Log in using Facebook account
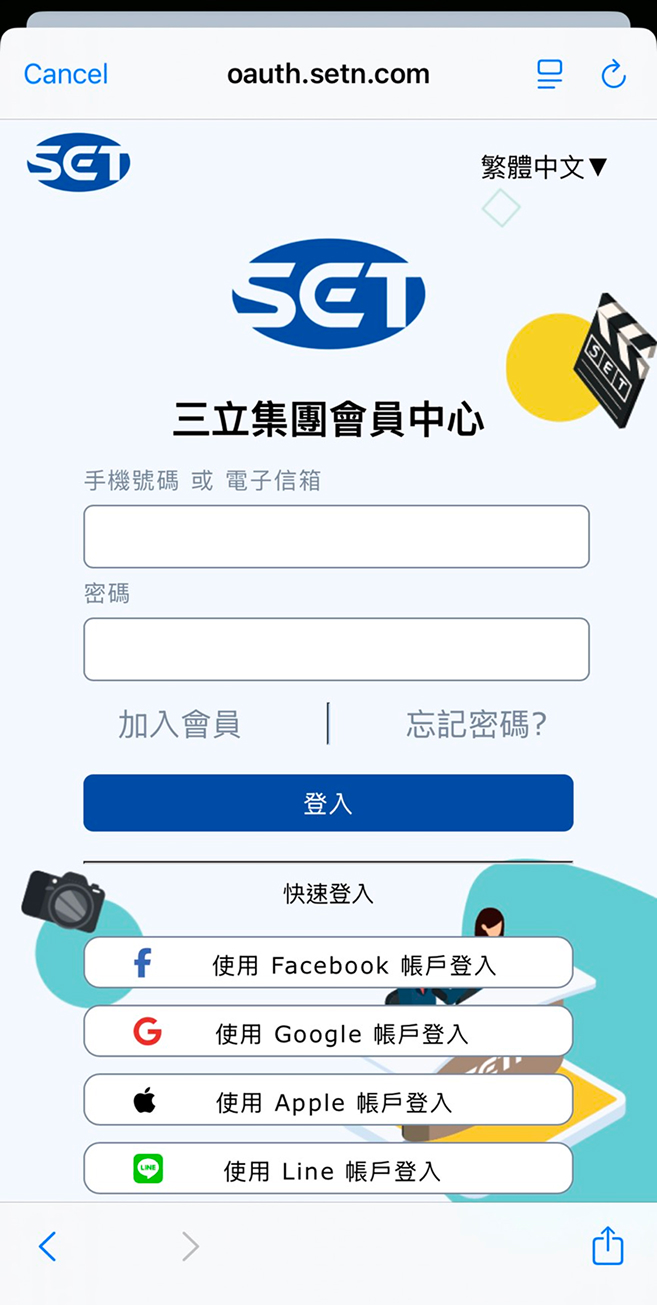657x1305 pixels. 328,963
